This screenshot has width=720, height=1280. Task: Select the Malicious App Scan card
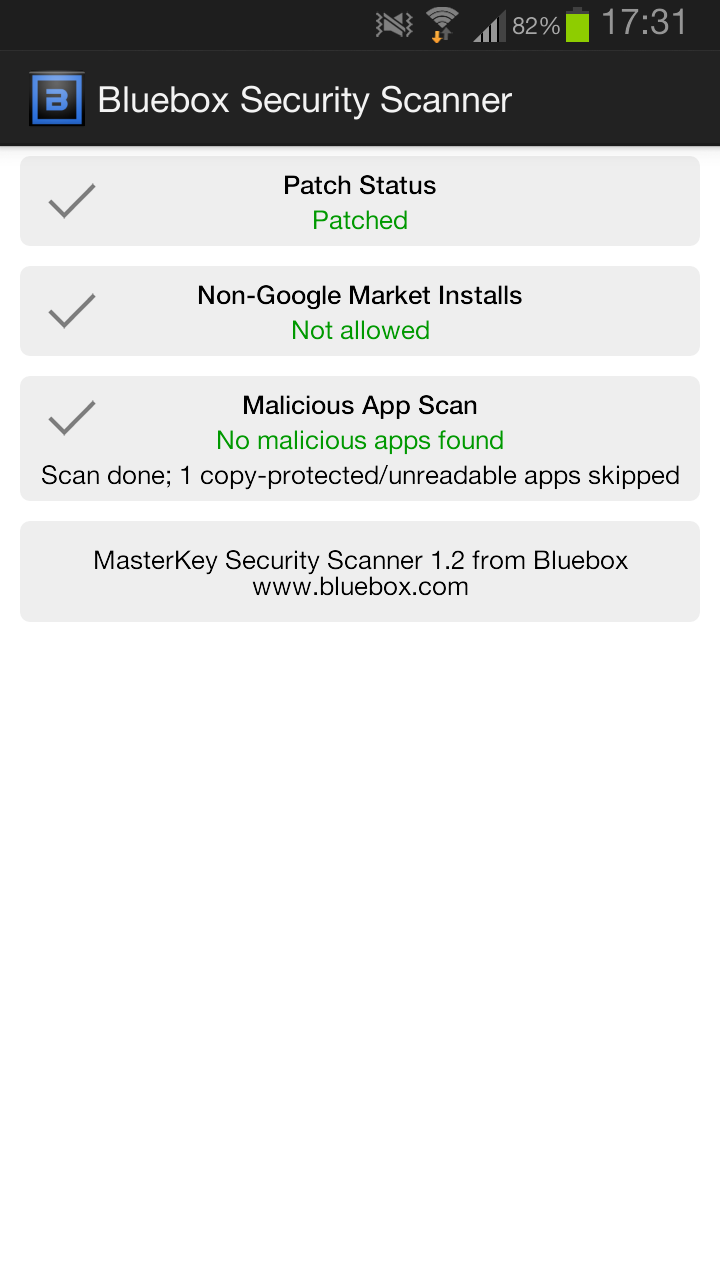360,438
